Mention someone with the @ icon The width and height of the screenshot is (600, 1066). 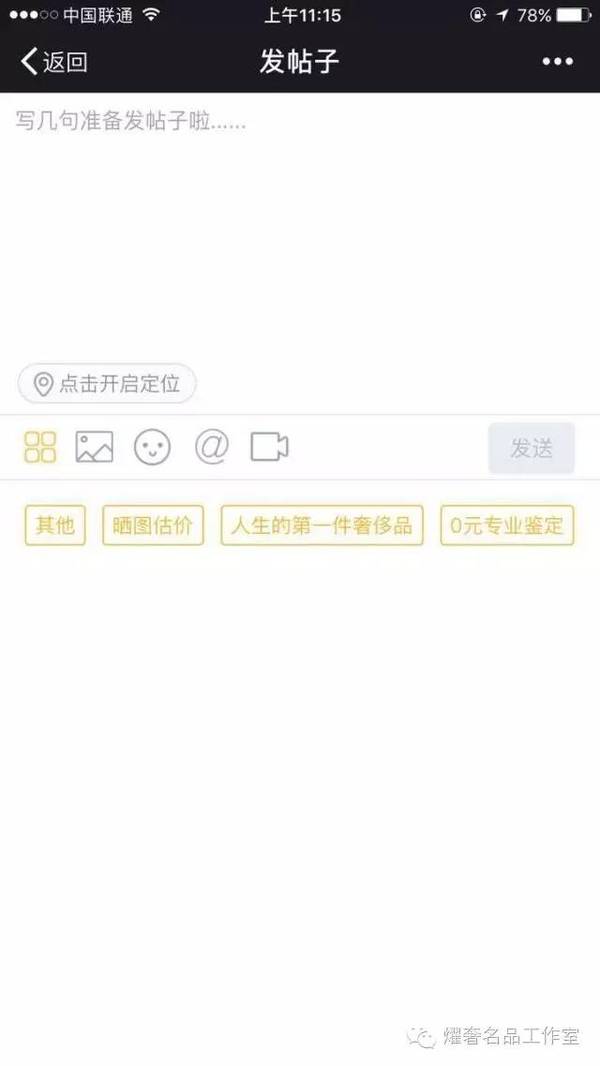coord(211,447)
